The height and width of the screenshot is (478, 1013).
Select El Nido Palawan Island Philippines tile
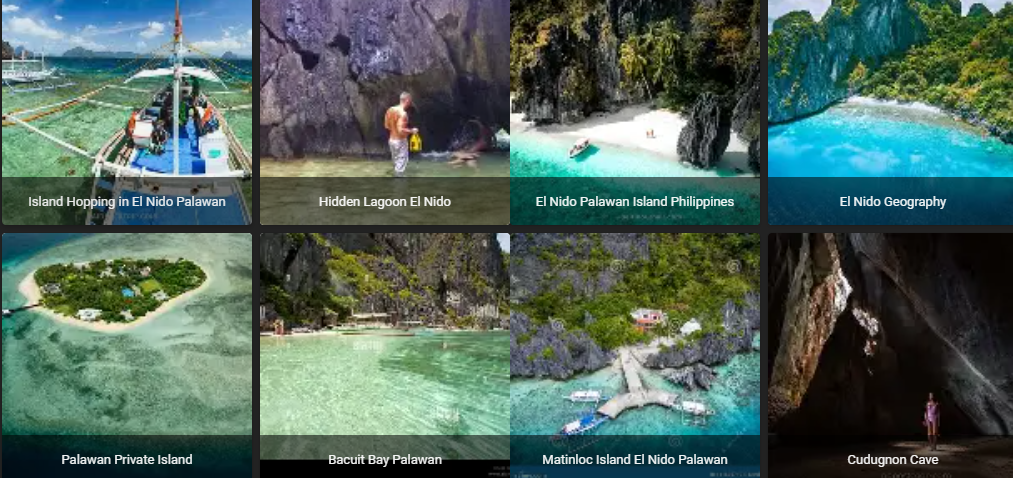(x=635, y=112)
